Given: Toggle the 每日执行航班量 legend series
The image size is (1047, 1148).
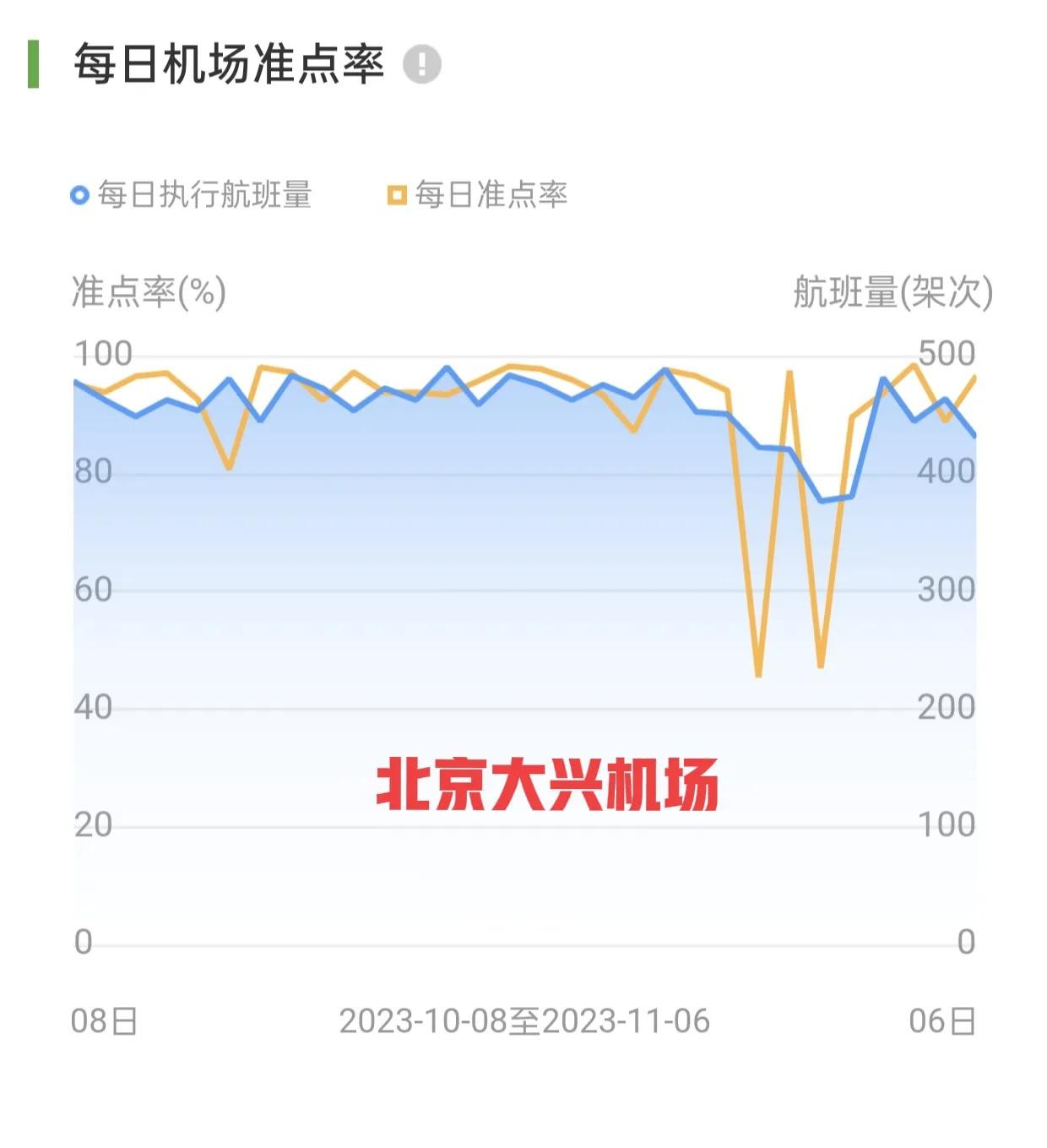Looking at the screenshot, I should click(x=192, y=195).
